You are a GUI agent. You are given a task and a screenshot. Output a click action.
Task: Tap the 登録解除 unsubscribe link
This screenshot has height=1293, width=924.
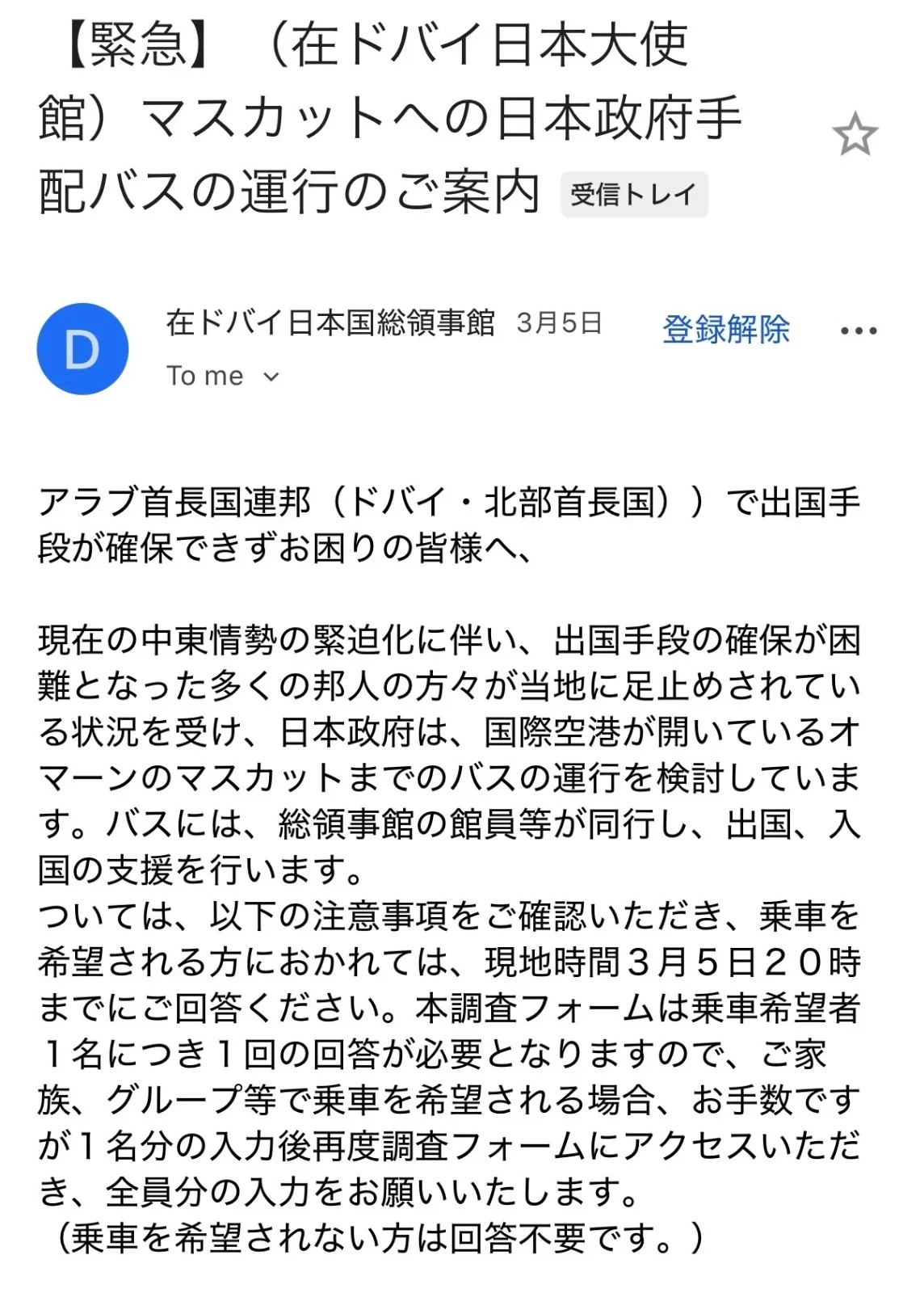725,330
